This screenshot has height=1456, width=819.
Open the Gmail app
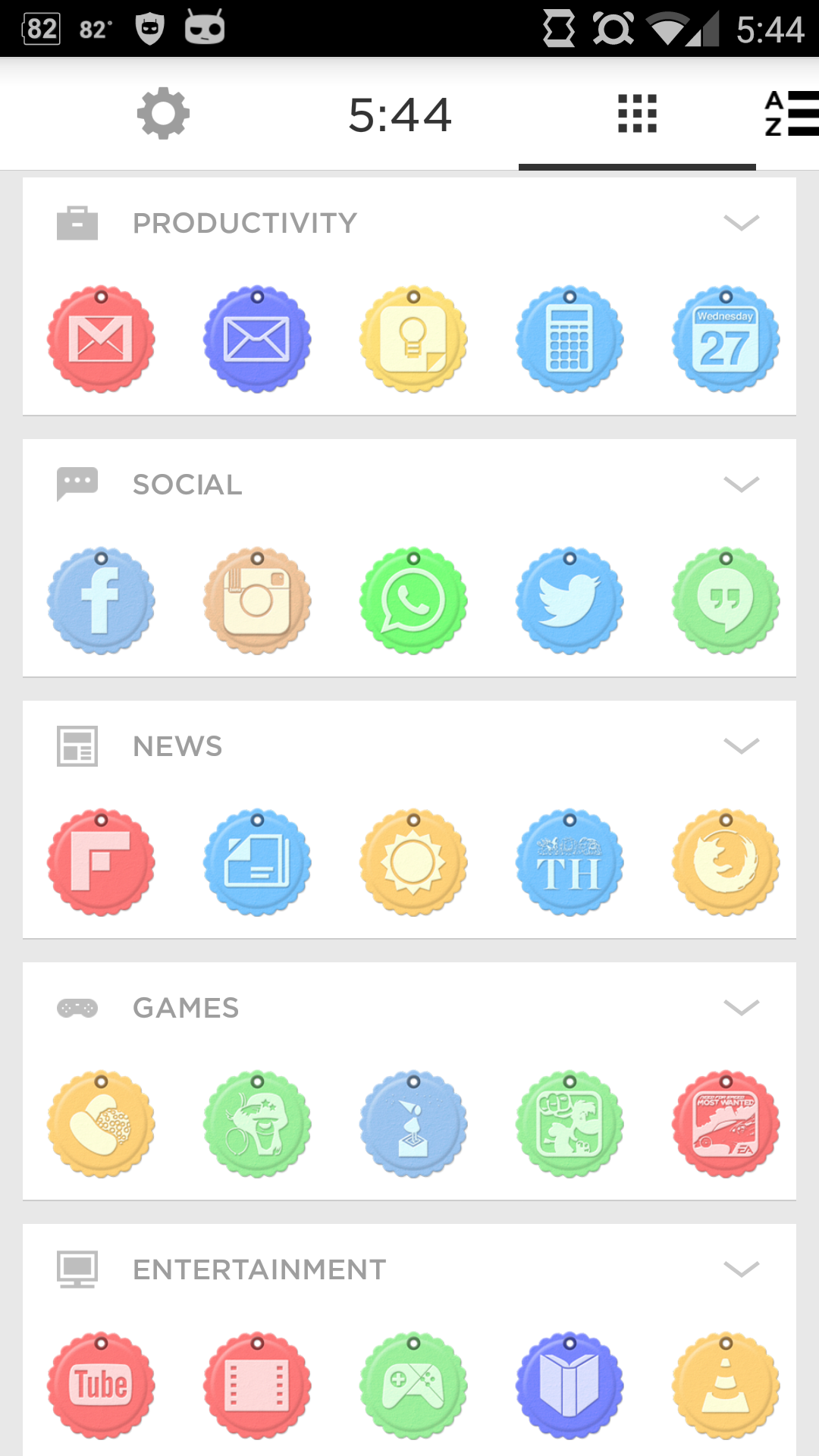point(101,339)
